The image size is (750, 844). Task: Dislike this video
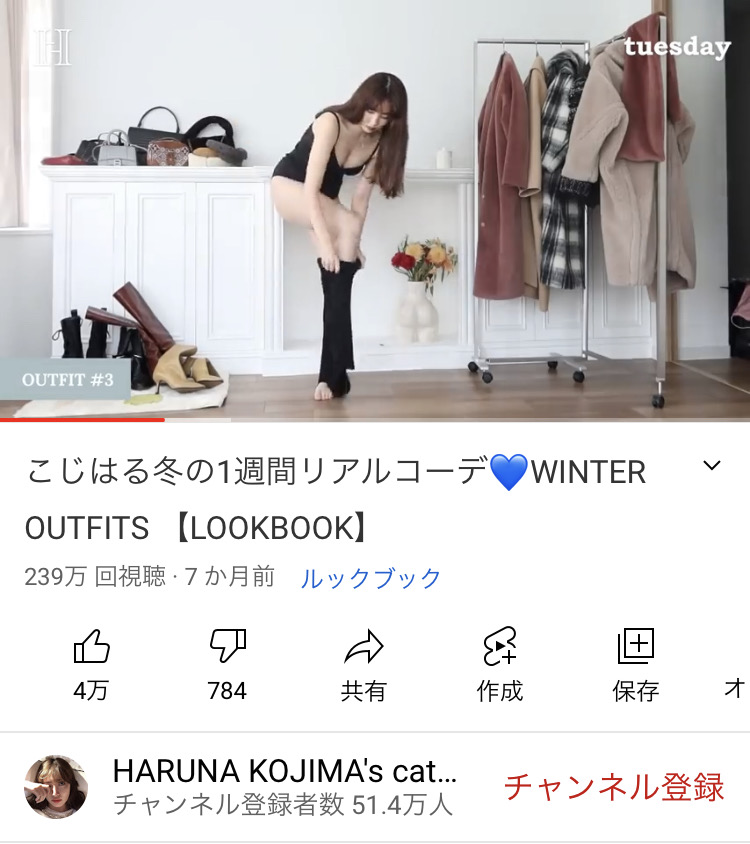[x=227, y=662]
